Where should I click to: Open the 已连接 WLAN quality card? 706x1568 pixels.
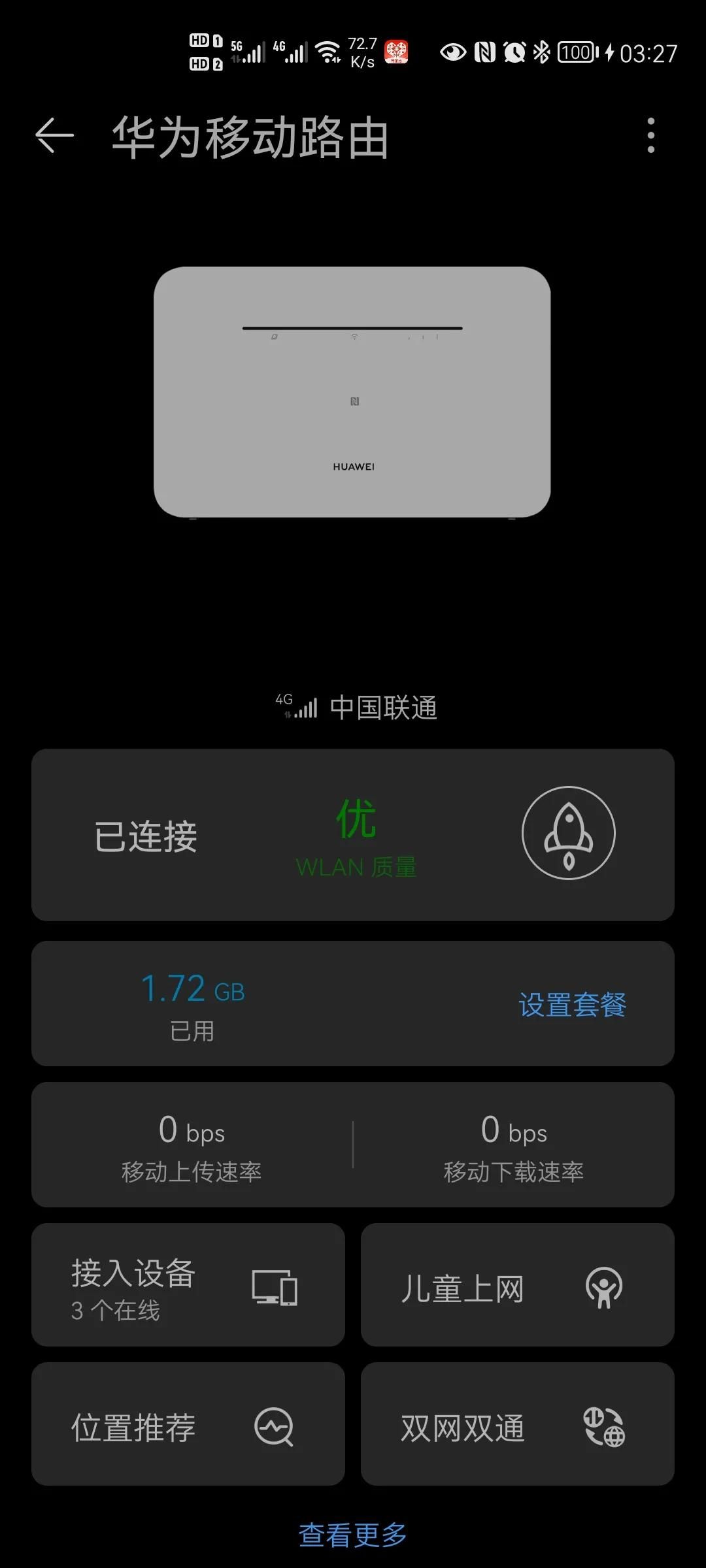click(353, 835)
